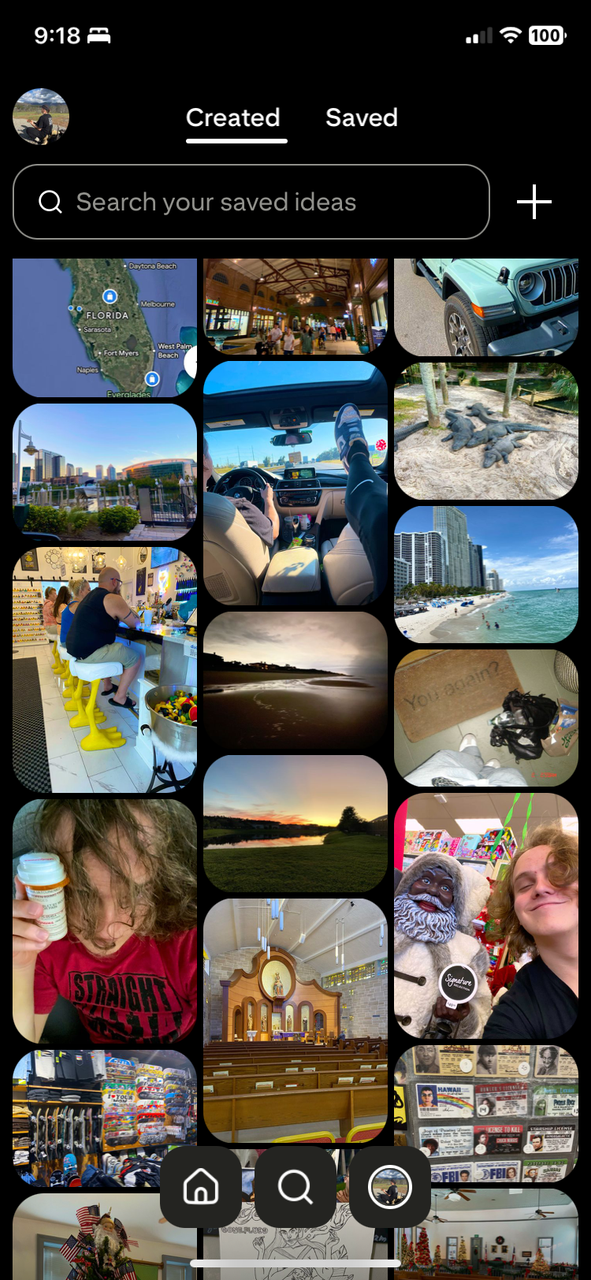
Task: Tap the search your saved ideas field
Action: click(x=251, y=202)
